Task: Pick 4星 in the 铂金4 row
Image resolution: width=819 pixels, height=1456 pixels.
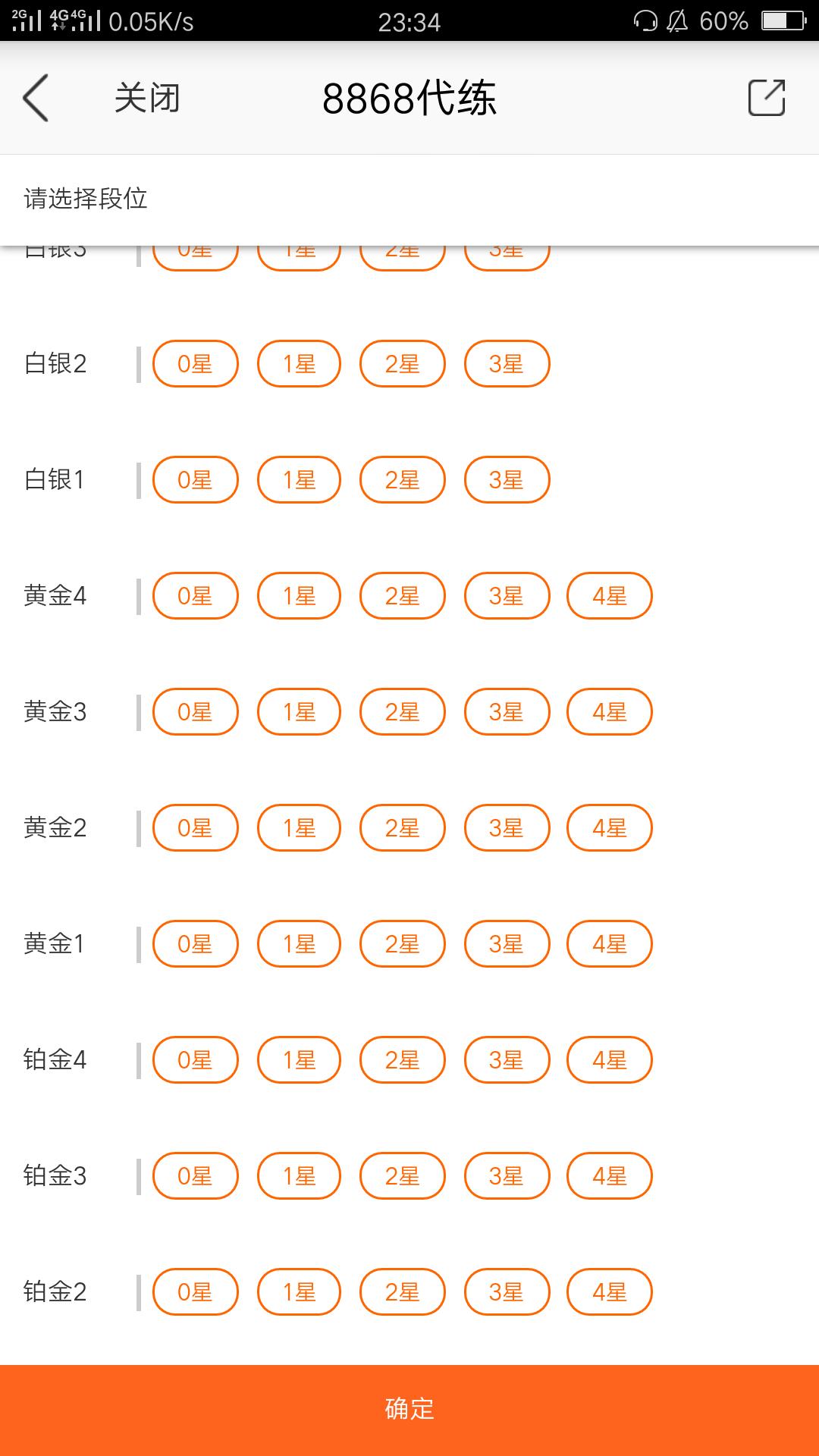Action: (610, 1060)
